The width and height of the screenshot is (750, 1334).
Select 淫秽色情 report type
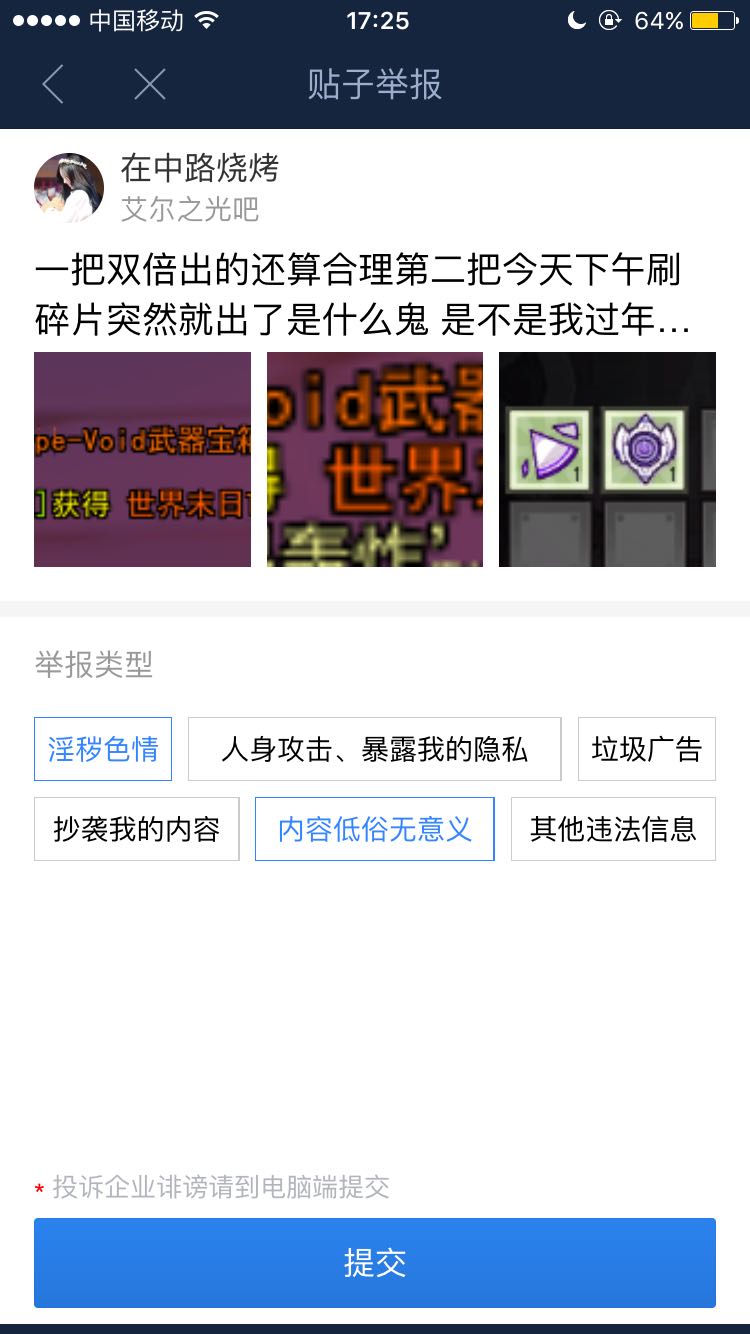click(x=103, y=749)
